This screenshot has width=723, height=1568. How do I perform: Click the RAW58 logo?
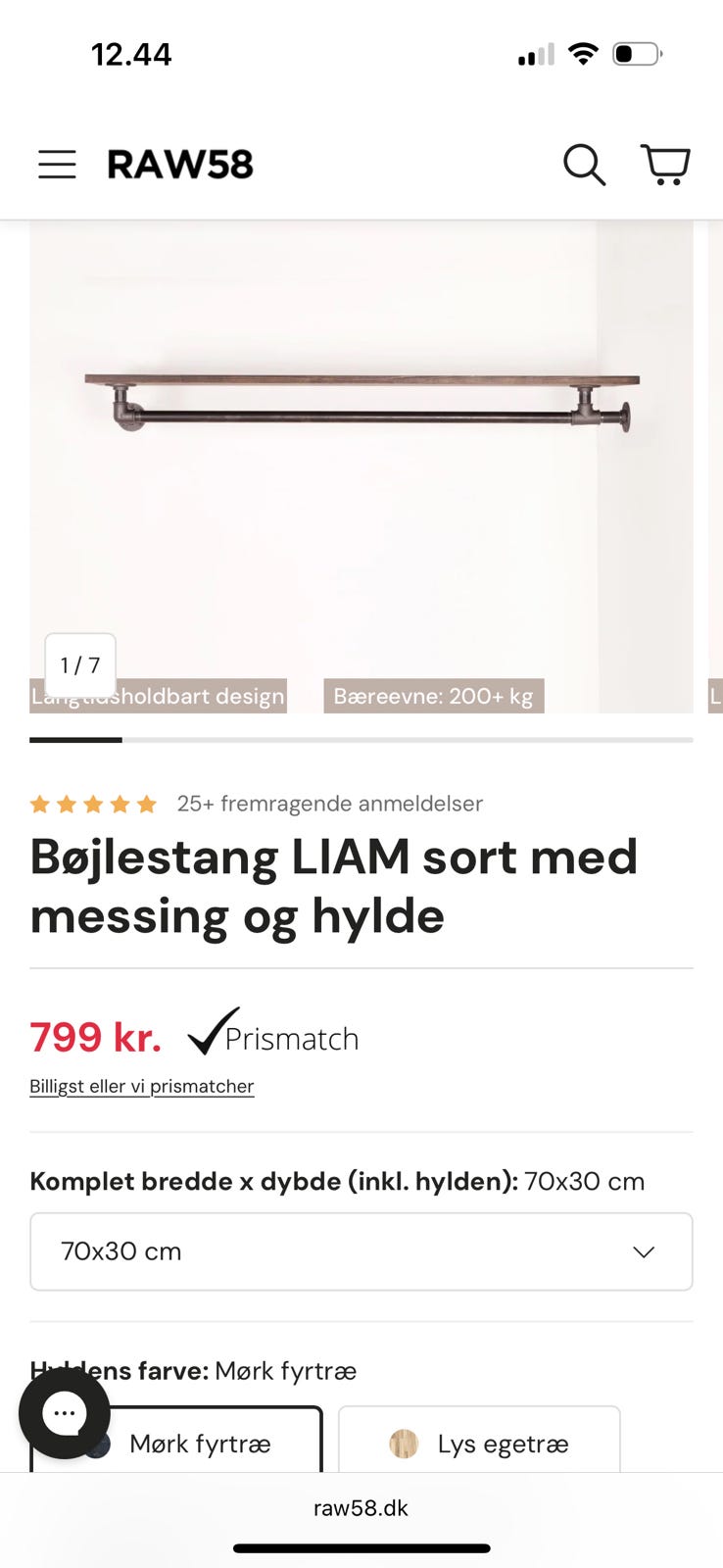179,165
